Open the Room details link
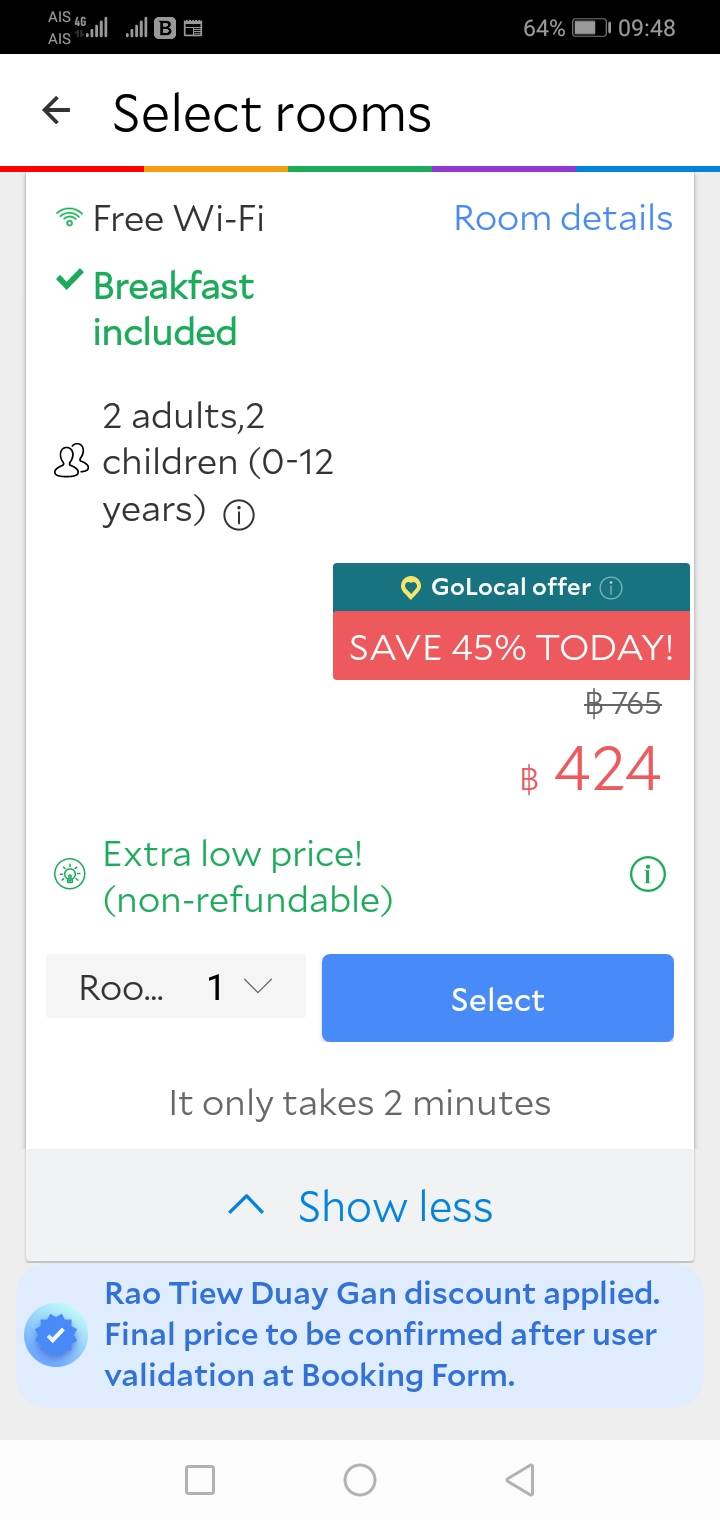720x1520 pixels. tap(563, 218)
